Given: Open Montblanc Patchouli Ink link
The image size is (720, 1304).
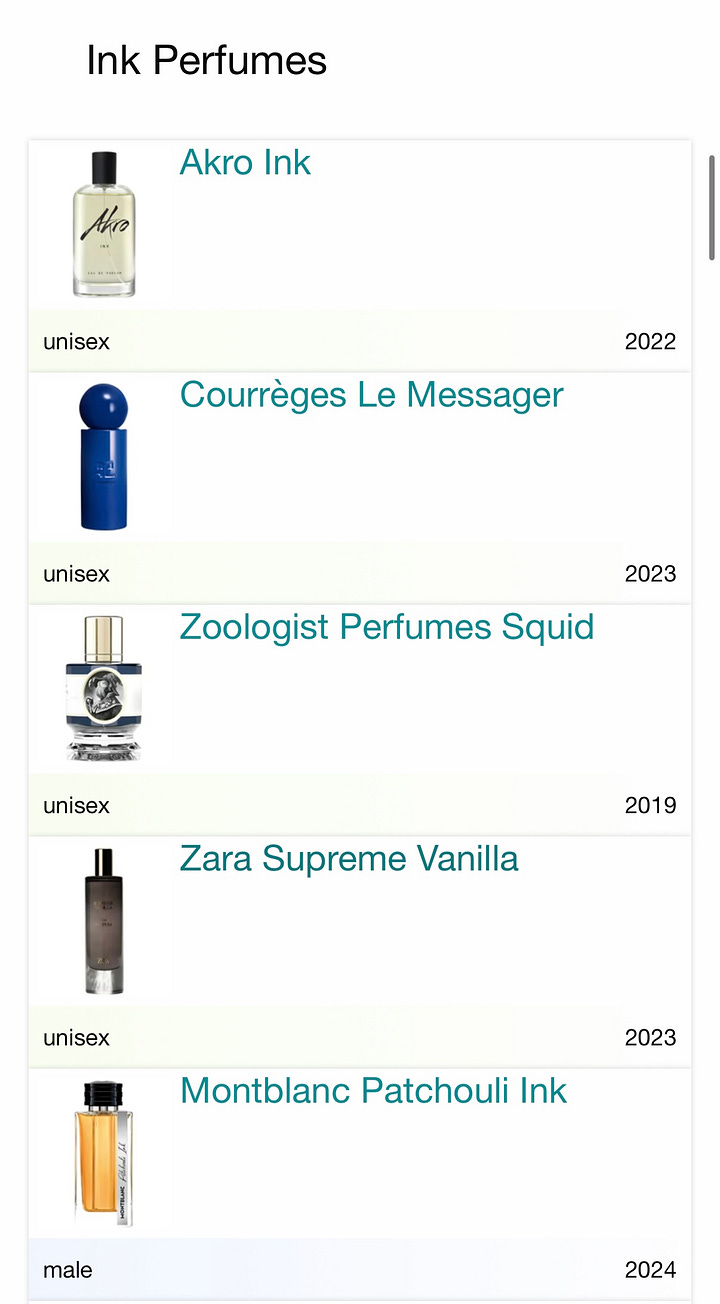Looking at the screenshot, I should (373, 1091).
